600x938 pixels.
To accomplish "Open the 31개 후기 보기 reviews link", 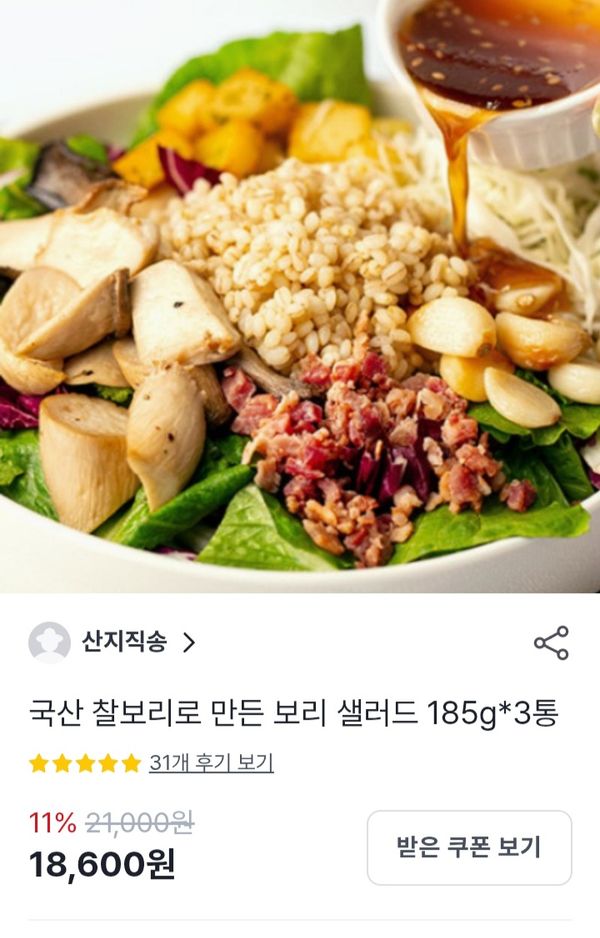I will coord(211,763).
